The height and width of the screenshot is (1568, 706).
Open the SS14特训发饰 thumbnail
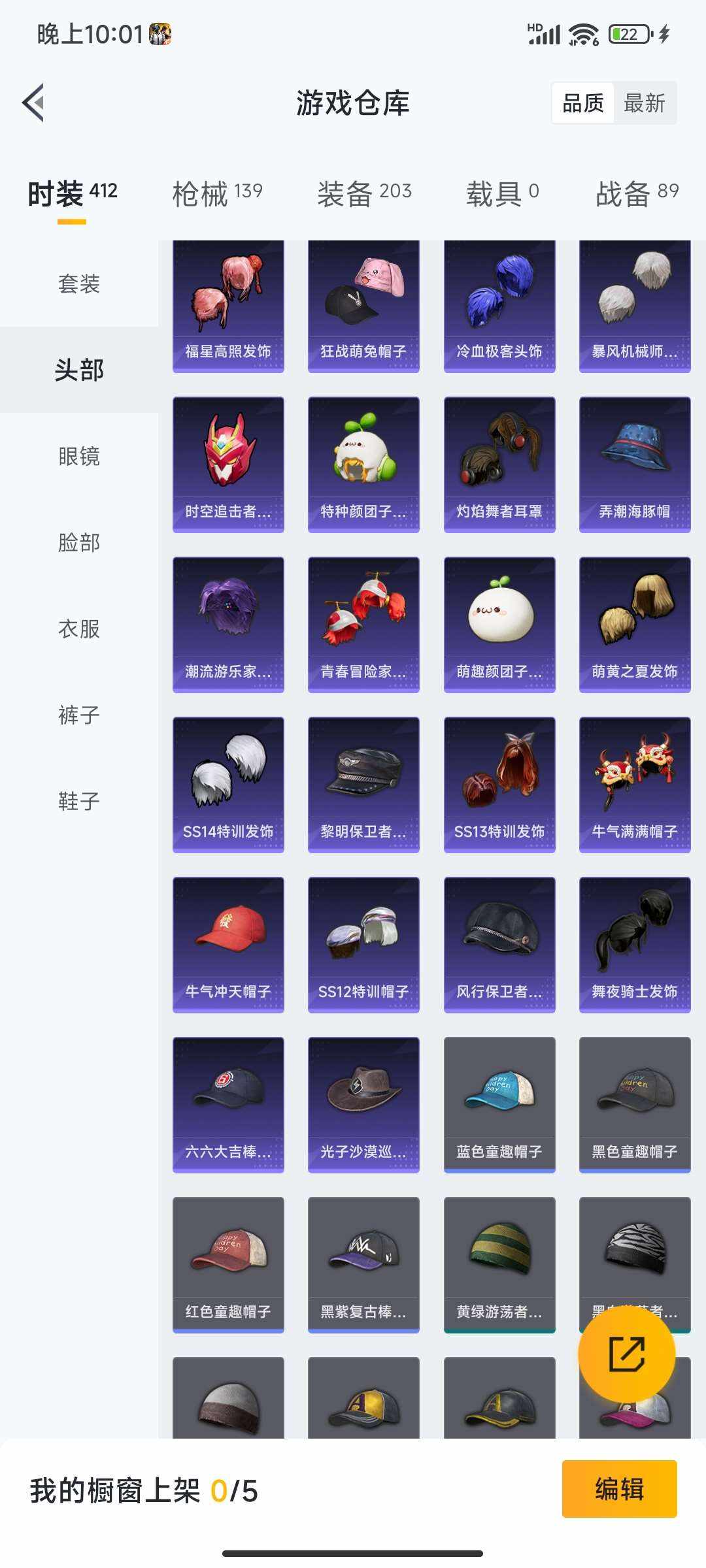pos(227,784)
